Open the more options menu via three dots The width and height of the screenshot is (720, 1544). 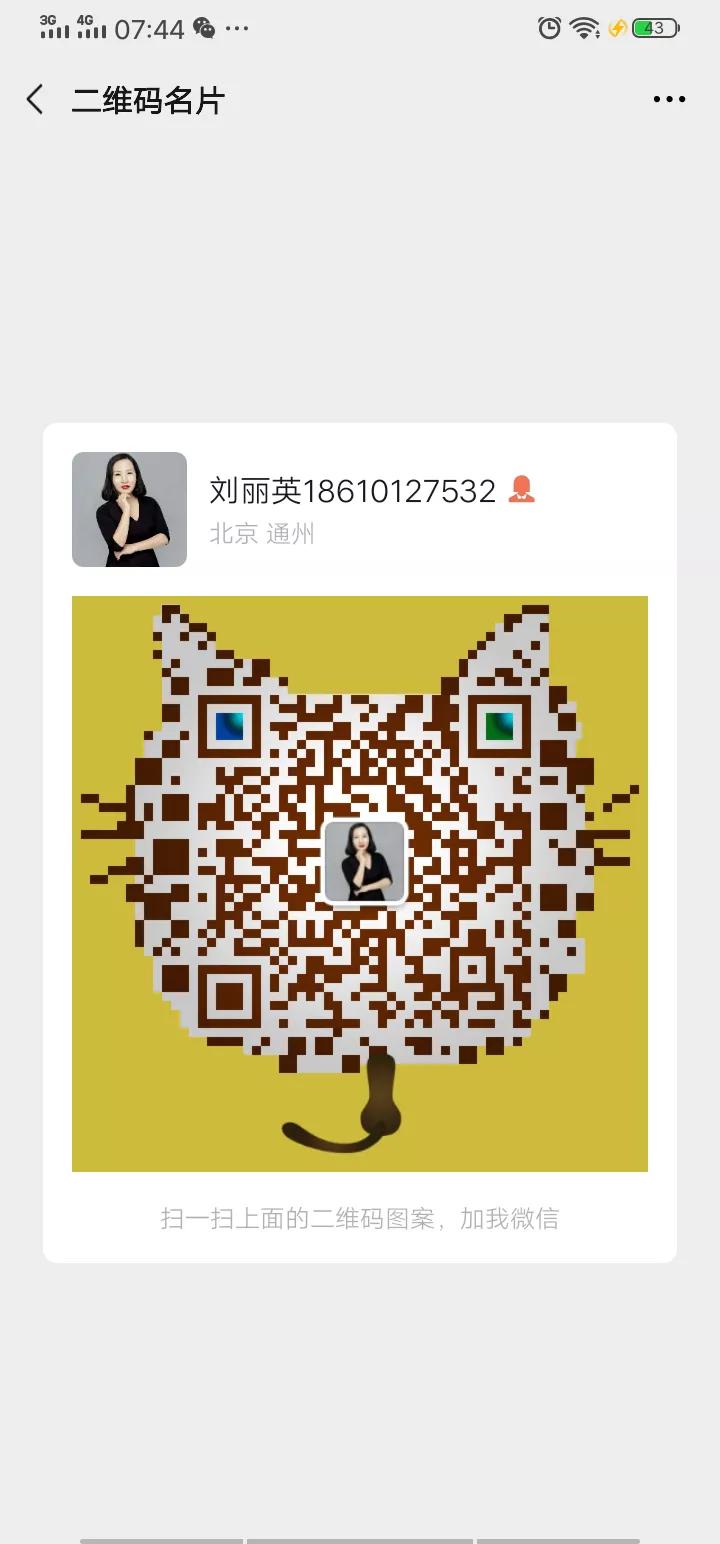click(x=668, y=99)
